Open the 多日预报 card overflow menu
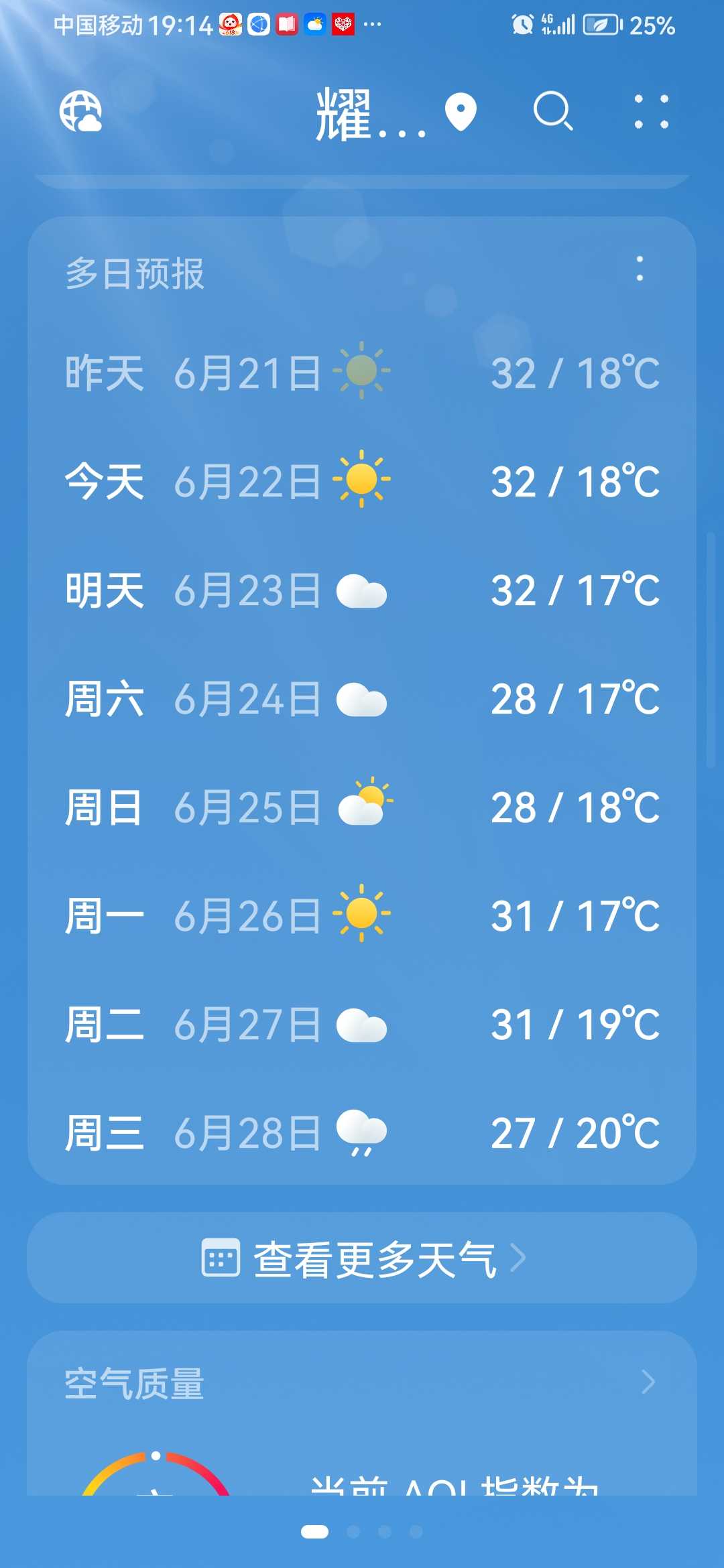Viewport: 724px width, 1568px height. 640,269
